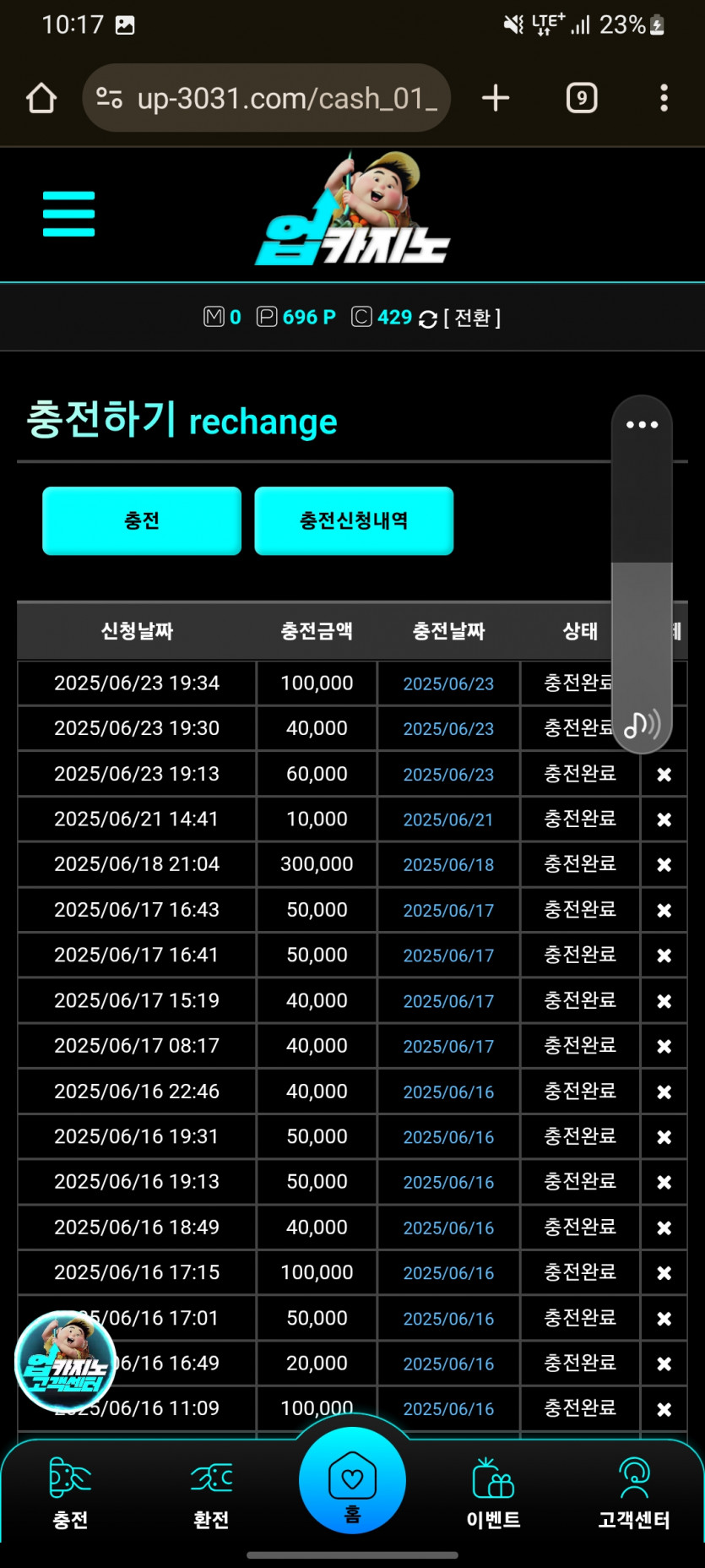Open 충전신청내역 history
Image resolution: width=705 pixels, height=1568 pixels.
tap(354, 520)
